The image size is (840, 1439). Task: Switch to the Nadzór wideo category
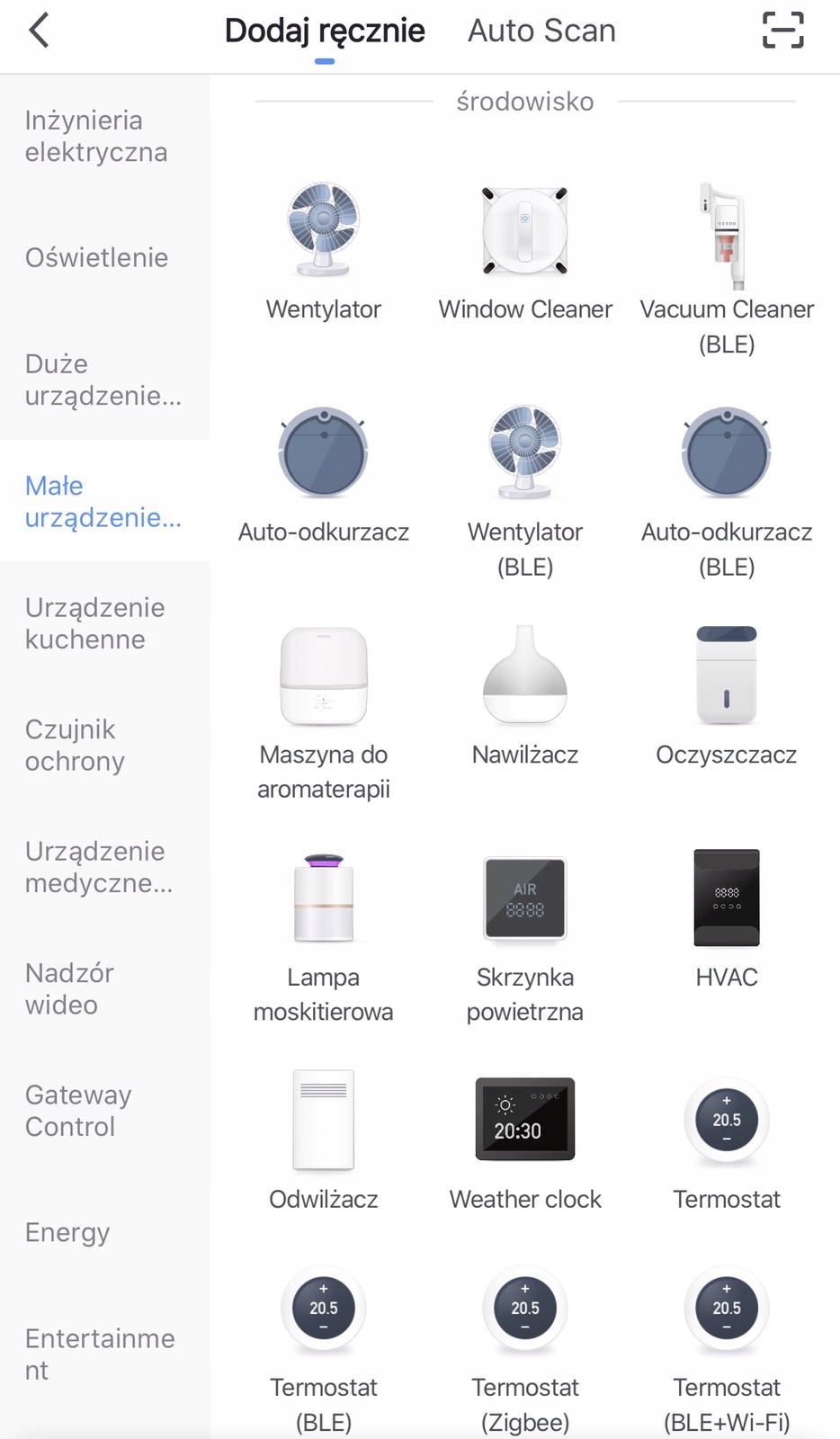tap(69, 988)
